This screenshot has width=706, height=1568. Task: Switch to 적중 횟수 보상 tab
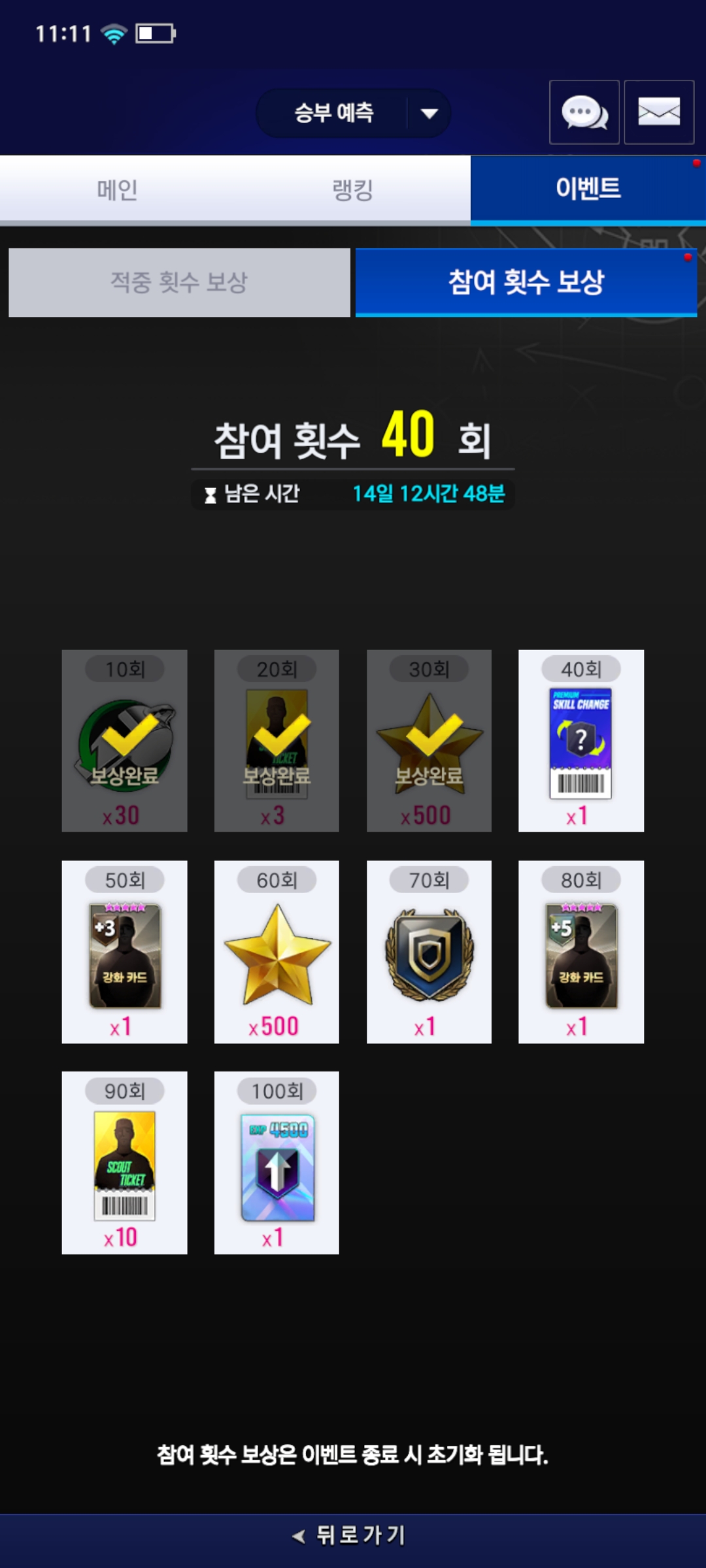pyautogui.click(x=179, y=282)
